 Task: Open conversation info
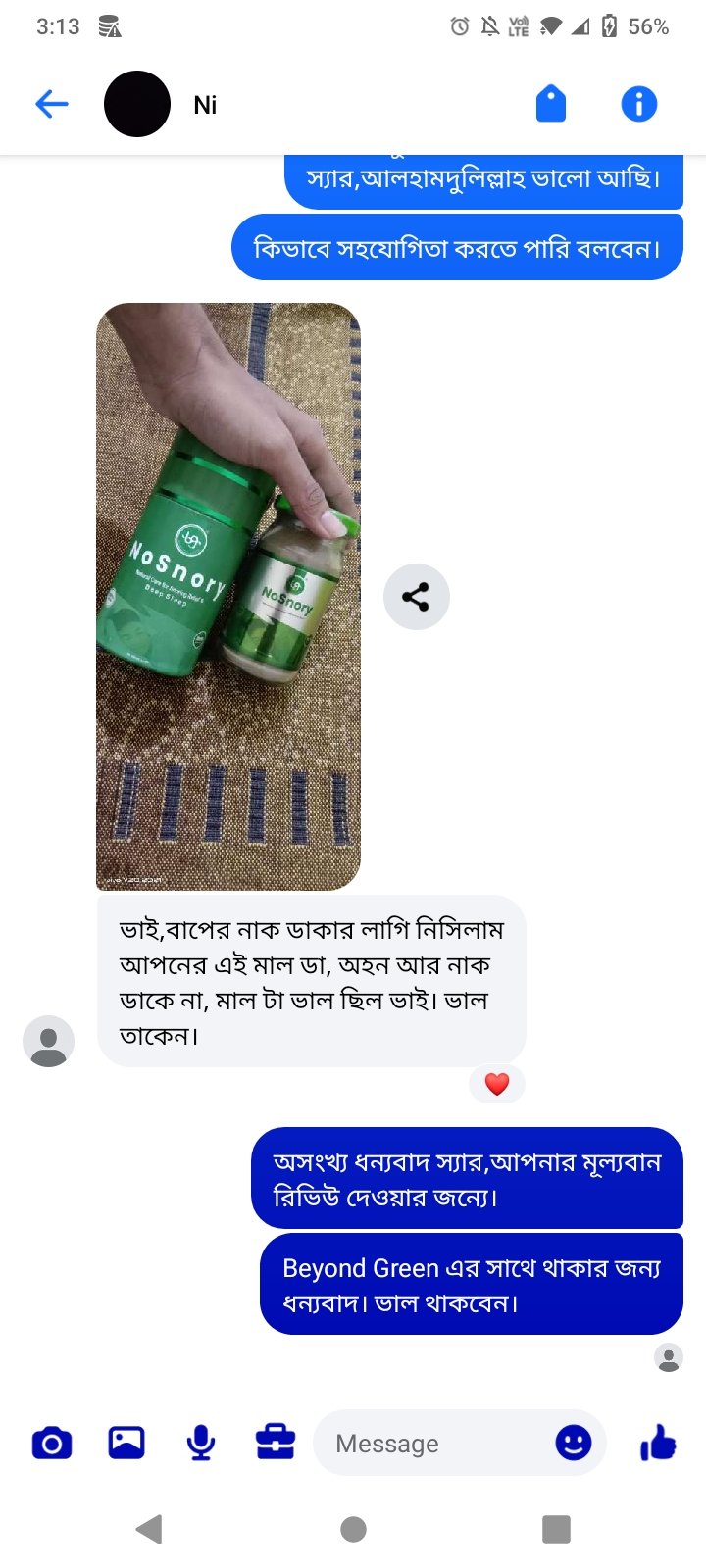coord(638,104)
